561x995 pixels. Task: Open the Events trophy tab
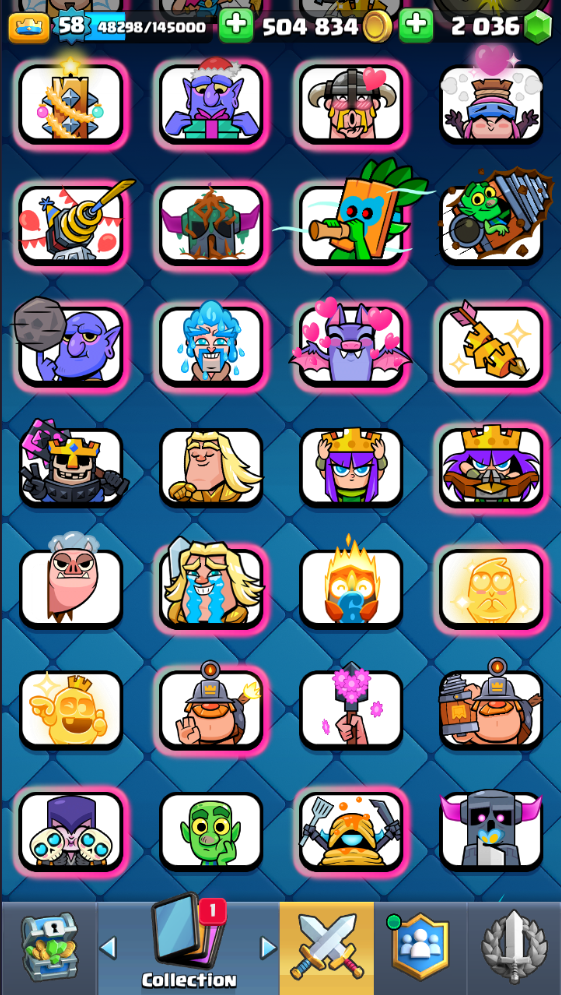[x=513, y=948]
